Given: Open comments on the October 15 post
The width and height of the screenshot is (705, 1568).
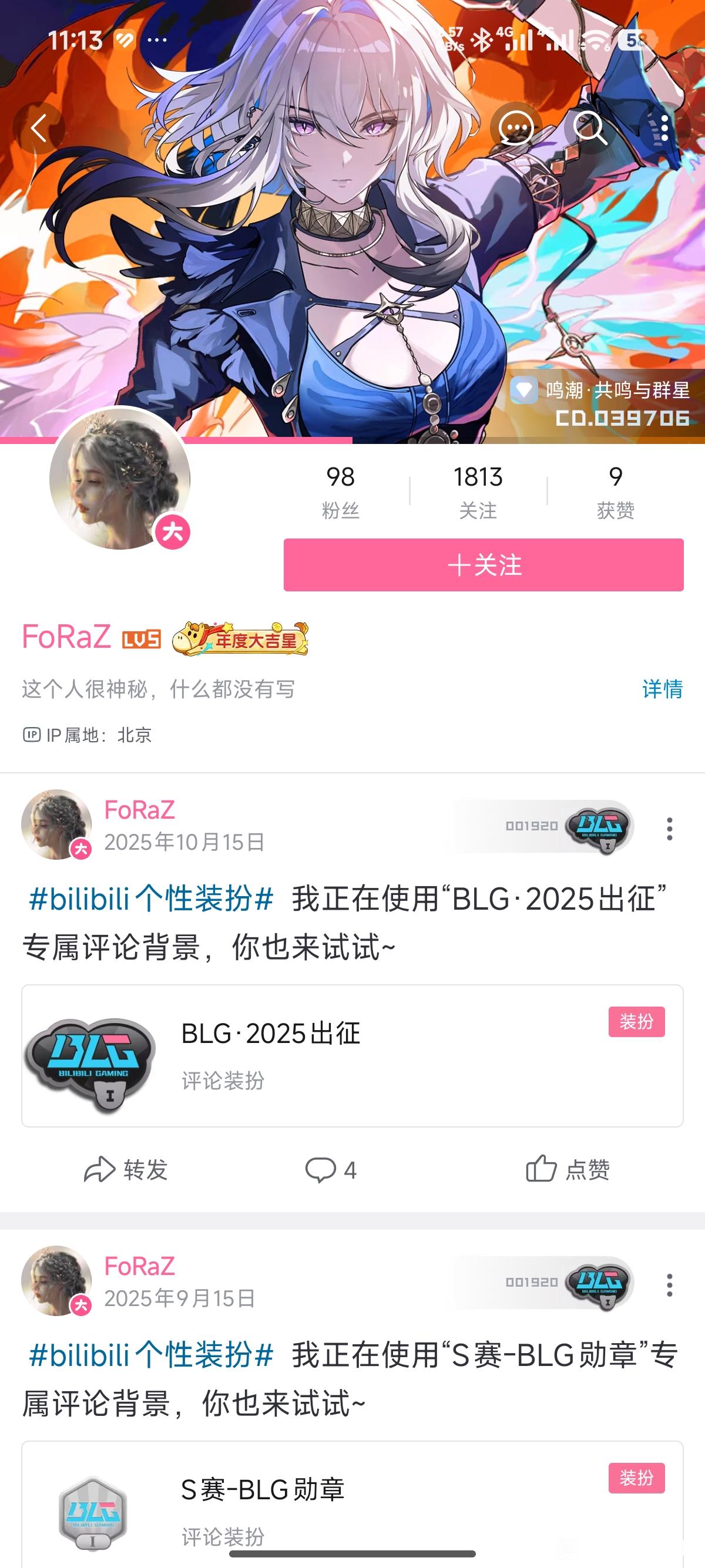Looking at the screenshot, I should click(x=331, y=1170).
